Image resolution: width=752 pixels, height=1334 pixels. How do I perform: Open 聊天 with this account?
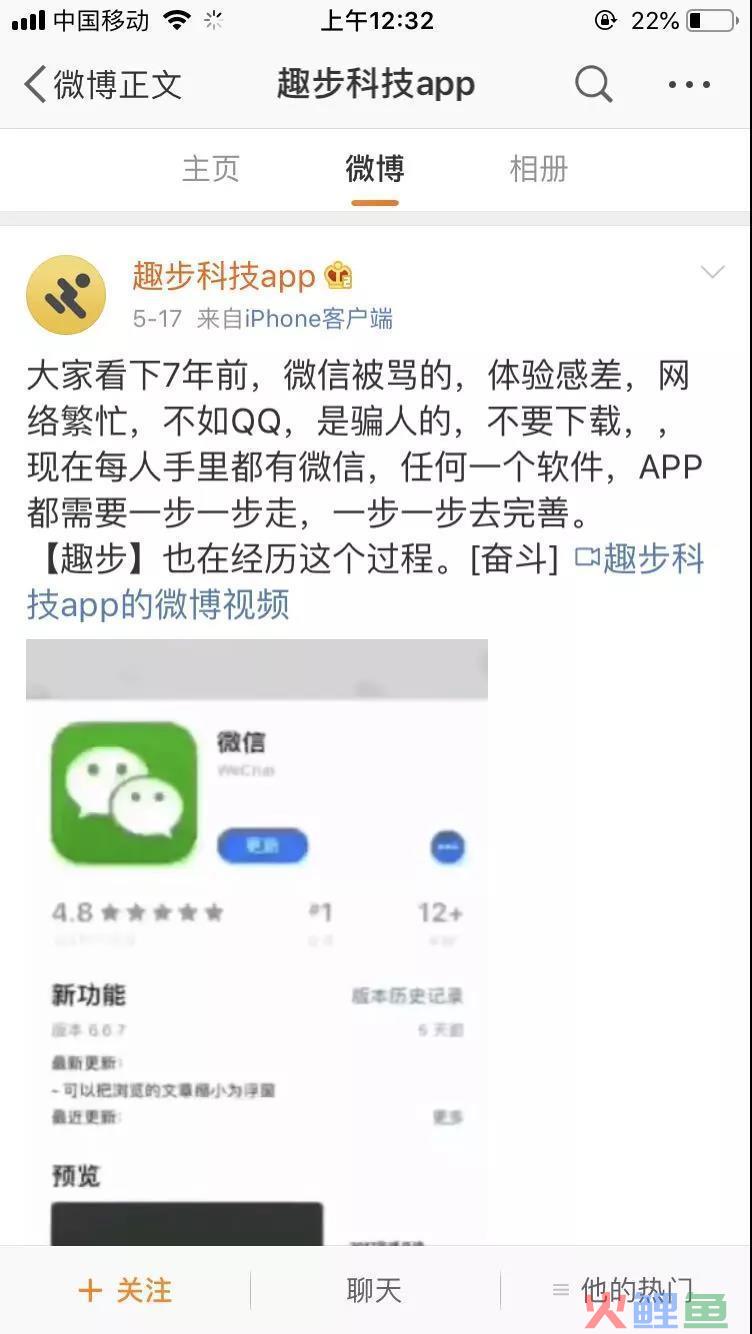(374, 1290)
